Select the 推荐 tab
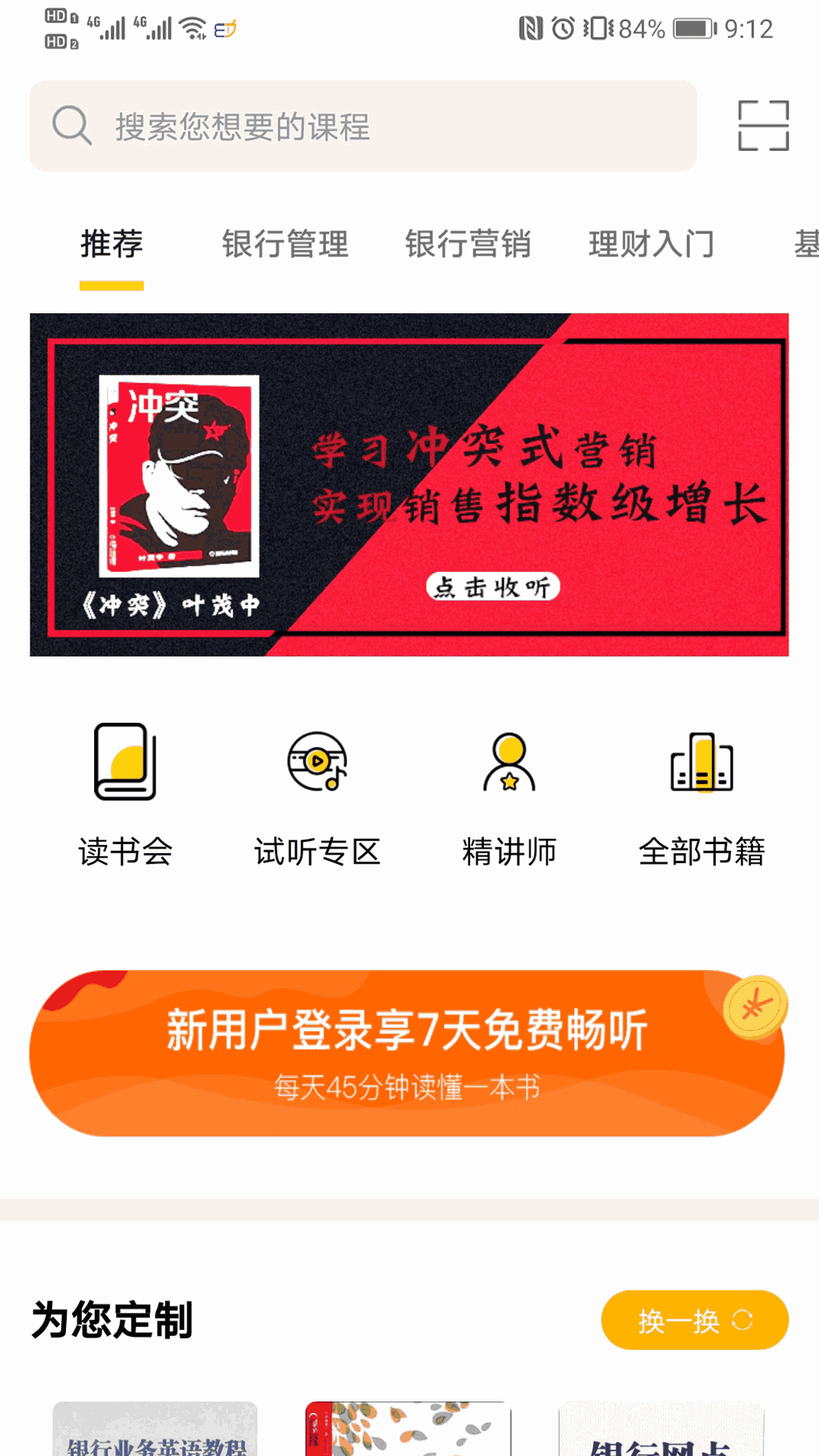Image resolution: width=819 pixels, height=1456 pixels. (111, 244)
